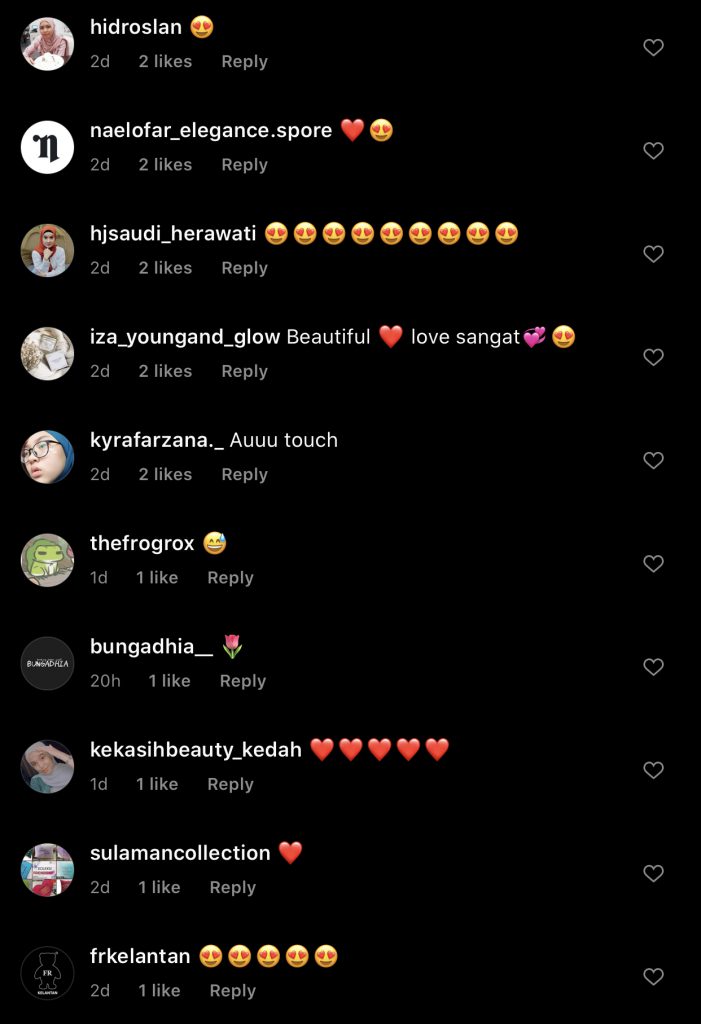Reply to thefrogrox's comment
Image resolution: width=701 pixels, height=1024 pixels.
[230, 577]
